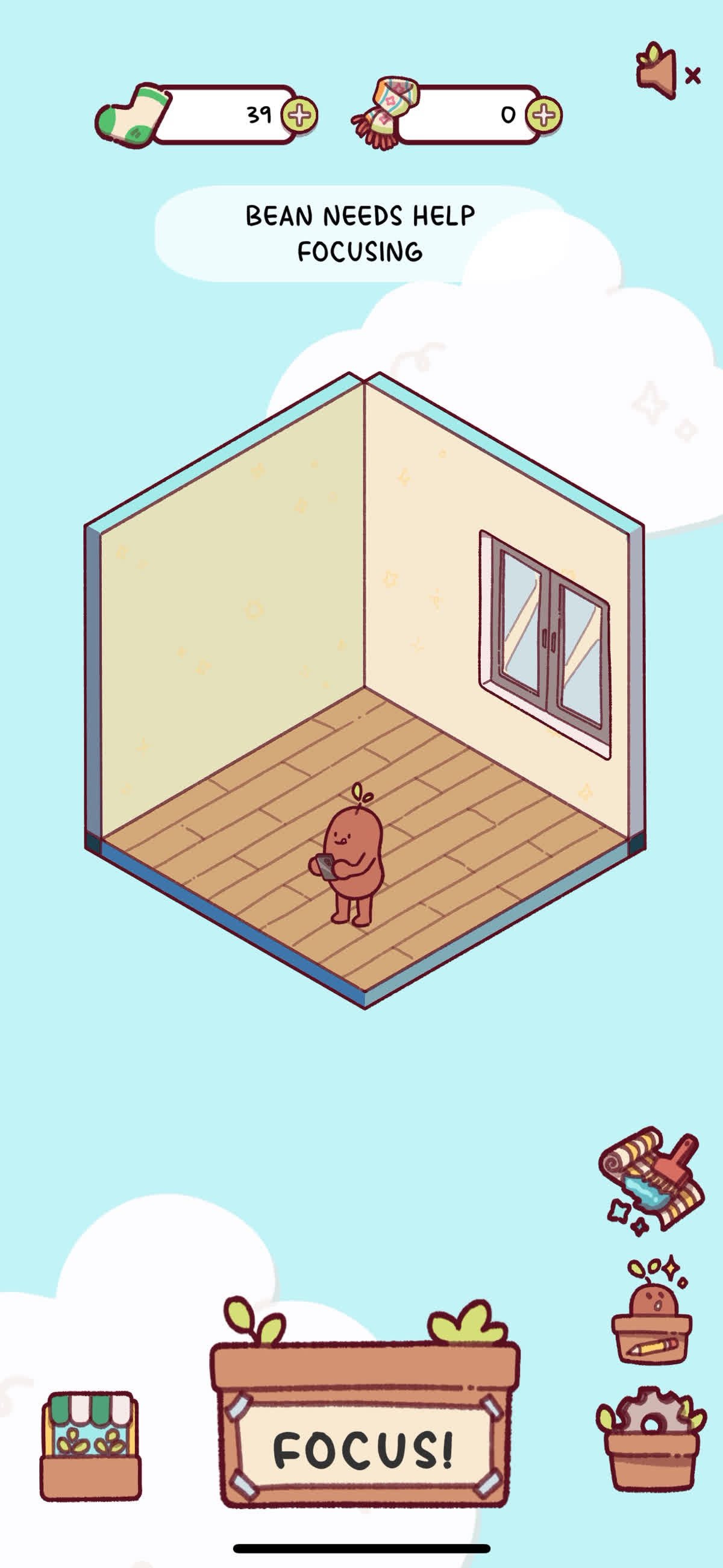Open settings gear in the flower pot
The height and width of the screenshot is (1568, 723).
tap(651, 1438)
